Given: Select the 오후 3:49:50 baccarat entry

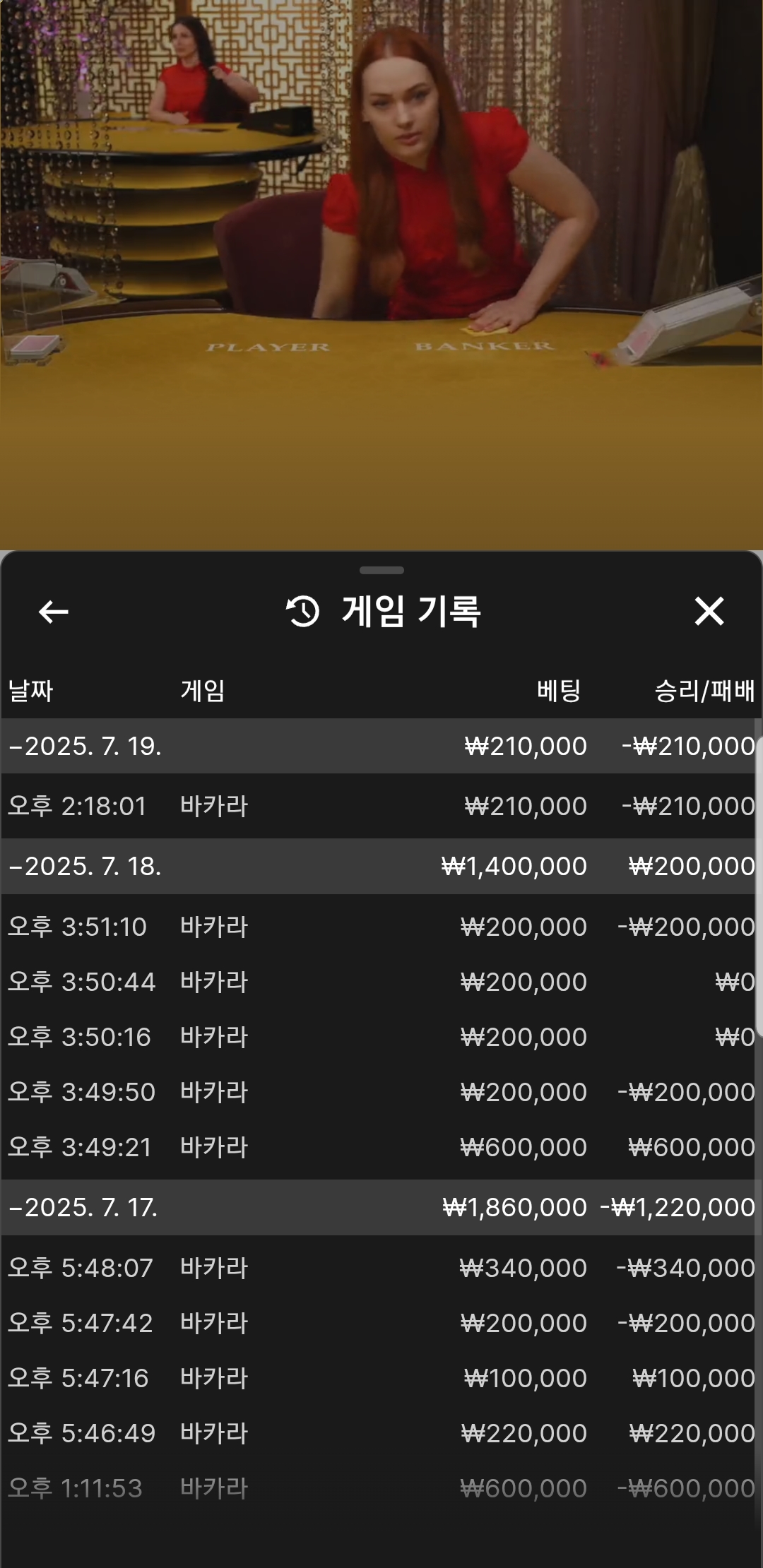Looking at the screenshot, I should pyautogui.click(x=381, y=1093).
